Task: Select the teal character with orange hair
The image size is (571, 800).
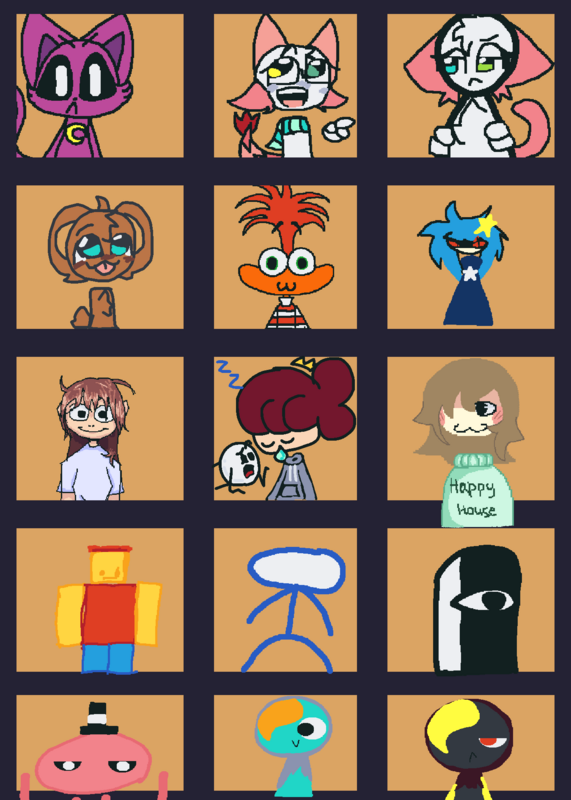Action: tap(285, 747)
